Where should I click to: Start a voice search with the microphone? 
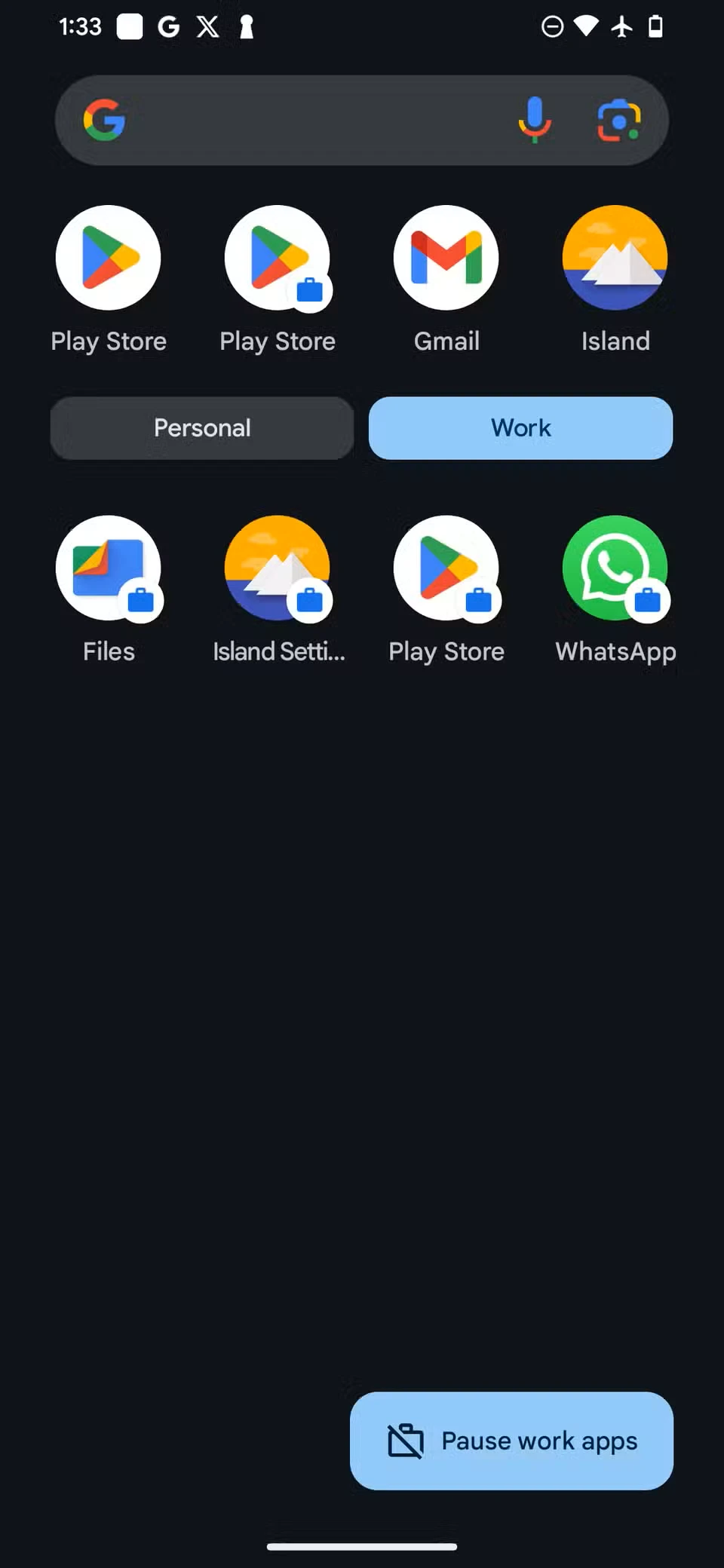click(x=535, y=119)
